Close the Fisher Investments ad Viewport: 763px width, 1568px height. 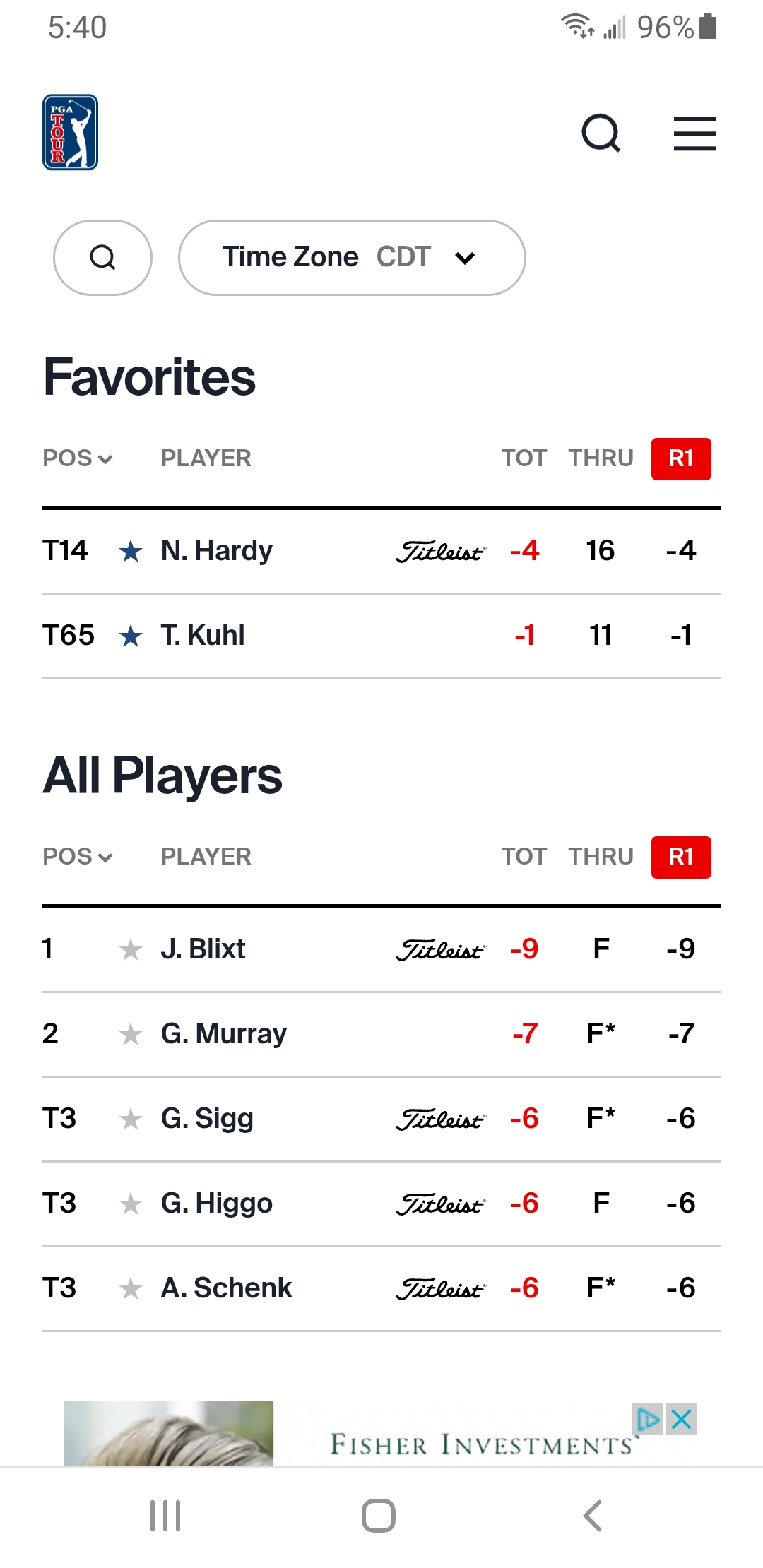[682, 1419]
